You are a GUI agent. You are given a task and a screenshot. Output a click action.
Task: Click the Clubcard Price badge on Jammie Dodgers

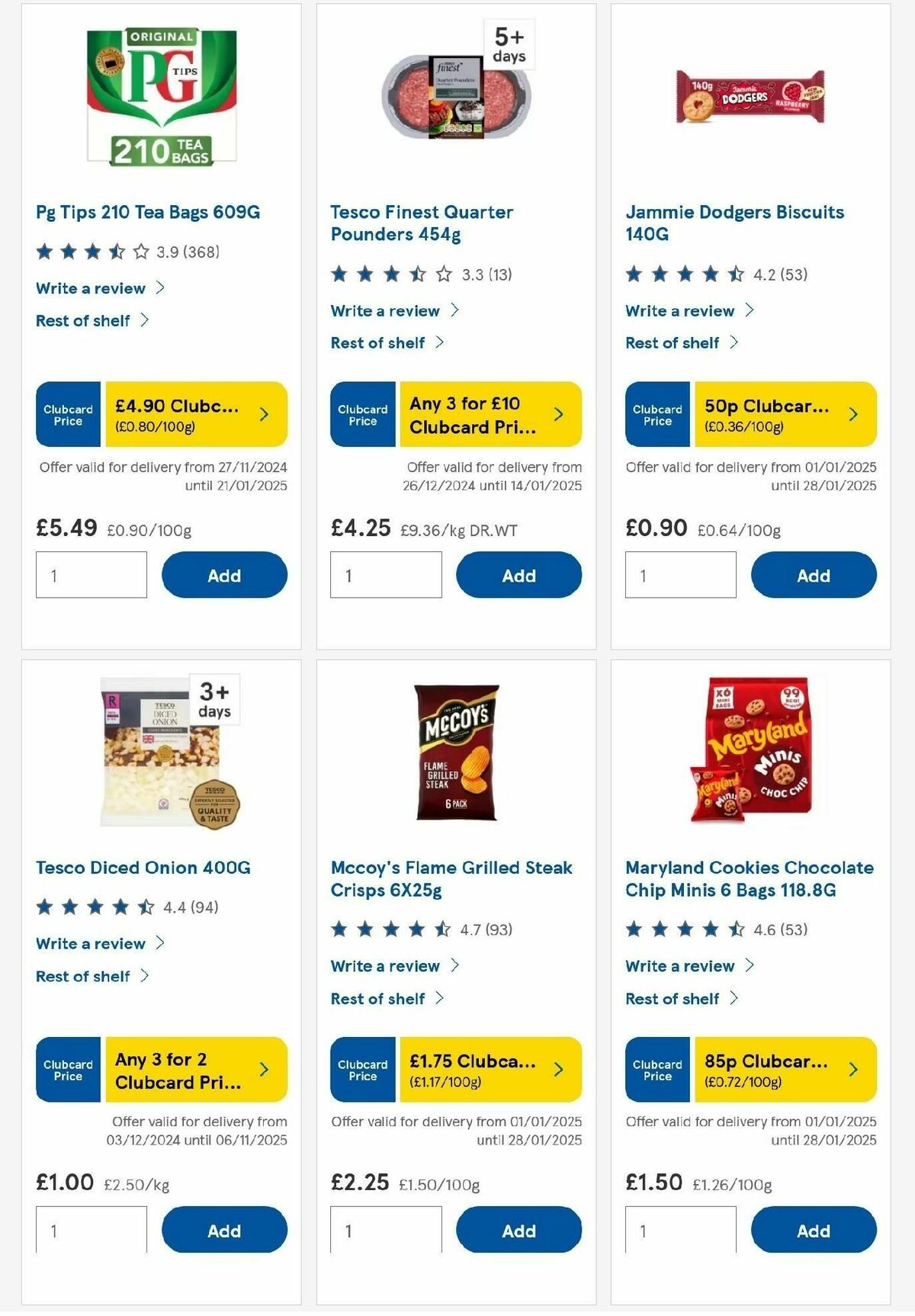(x=657, y=414)
